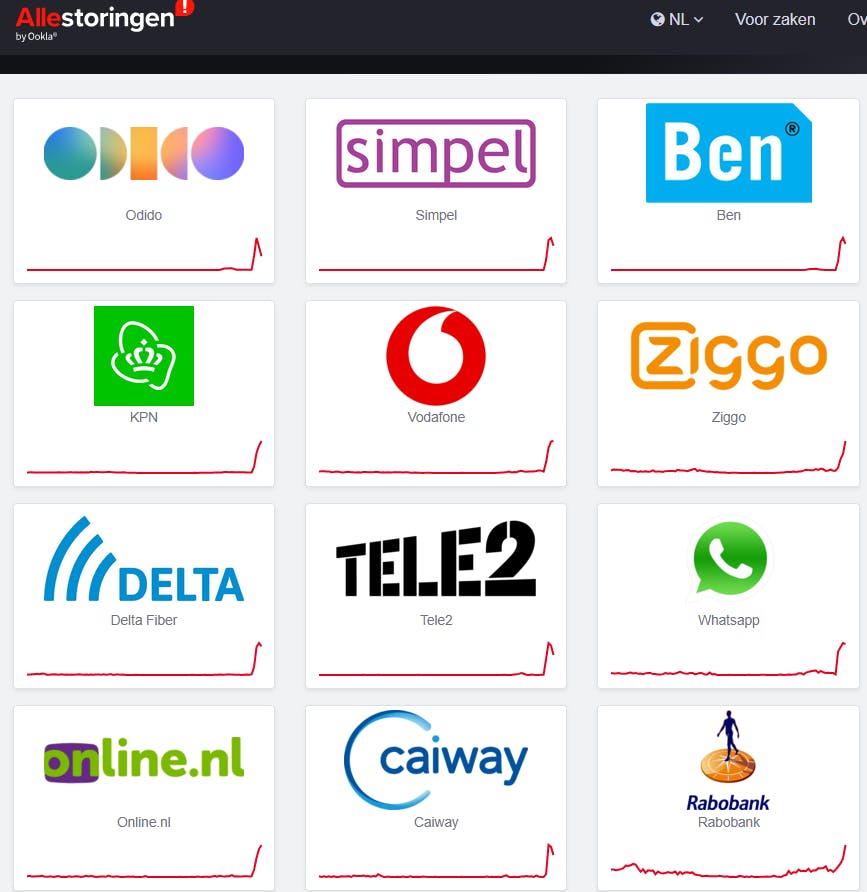Click the Tele2 logo
This screenshot has width=867, height=892.
coord(435,558)
